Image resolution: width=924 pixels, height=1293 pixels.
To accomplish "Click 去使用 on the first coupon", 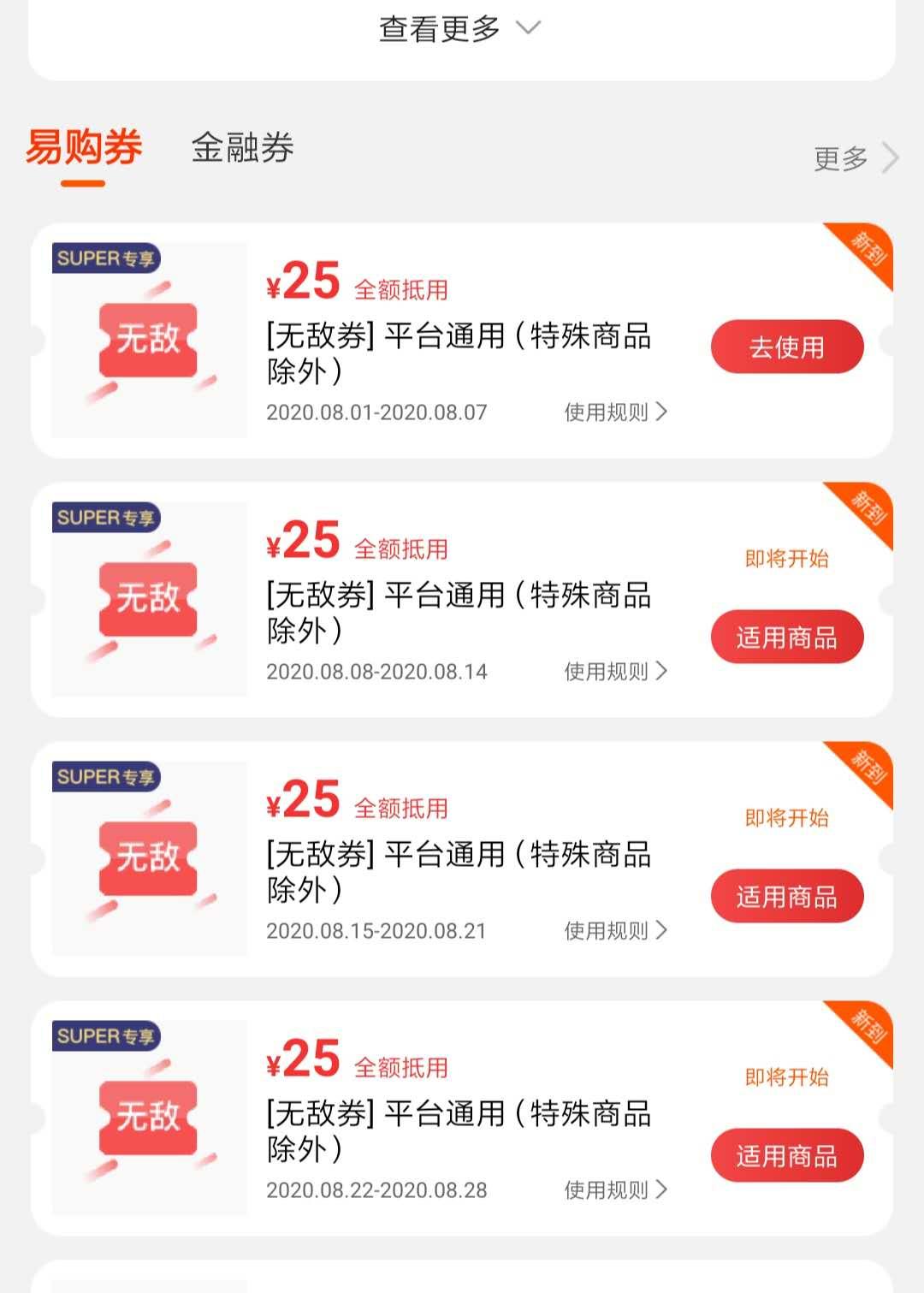I will tap(786, 347).
